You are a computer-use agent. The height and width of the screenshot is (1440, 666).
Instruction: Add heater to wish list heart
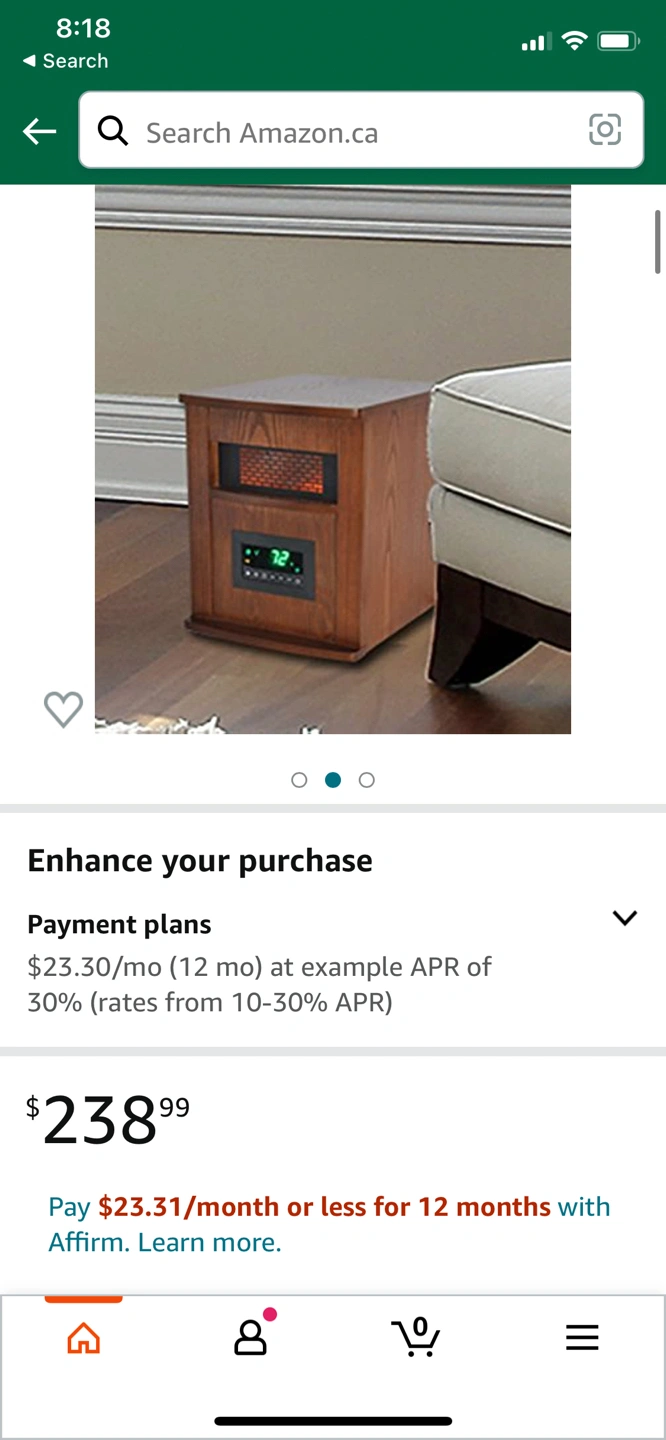click(63, 709)
